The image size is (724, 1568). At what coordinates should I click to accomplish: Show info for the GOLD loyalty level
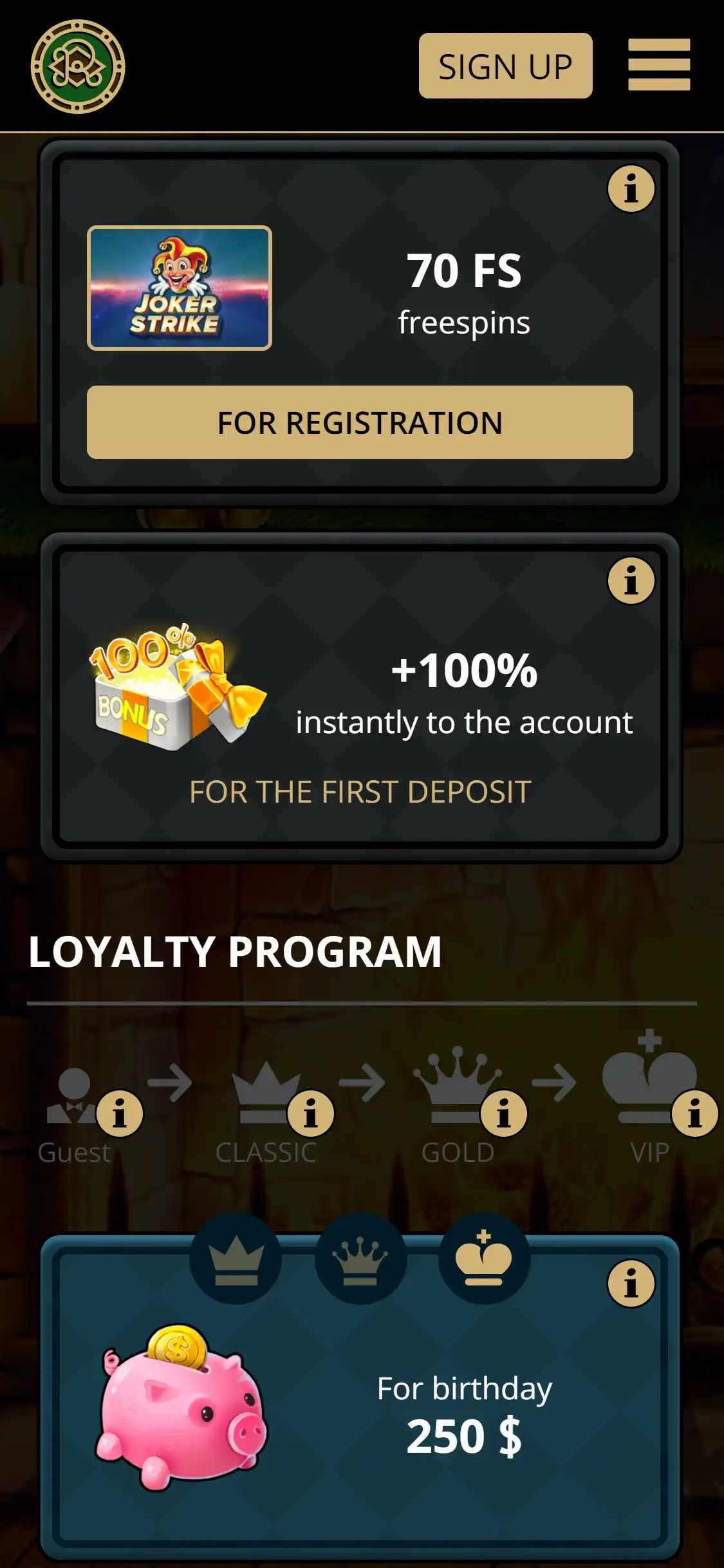(x=504, y=1114)
